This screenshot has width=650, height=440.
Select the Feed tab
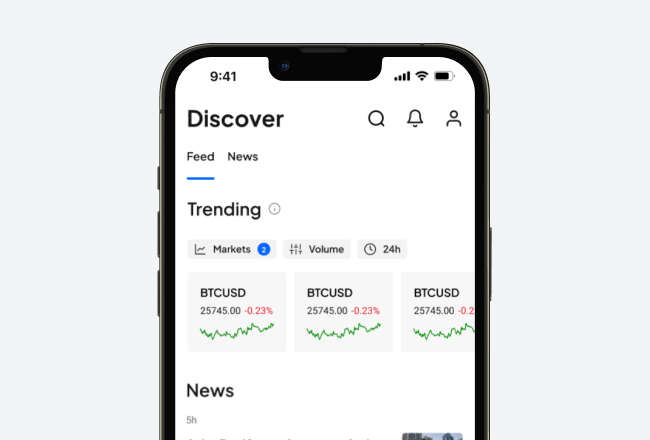pos(200,157)
